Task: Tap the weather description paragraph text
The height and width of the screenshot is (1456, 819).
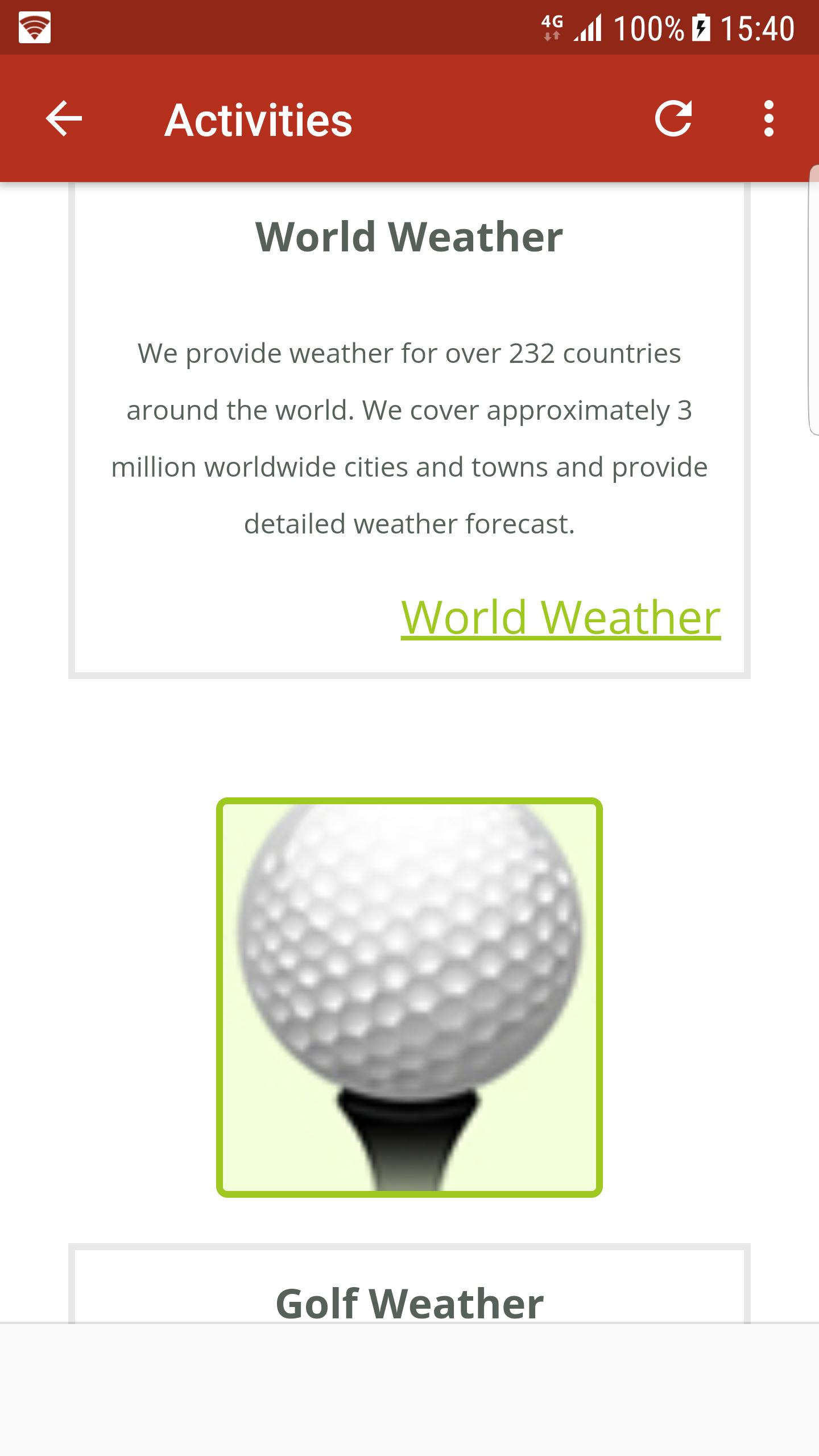Action: tap(408, 437)
